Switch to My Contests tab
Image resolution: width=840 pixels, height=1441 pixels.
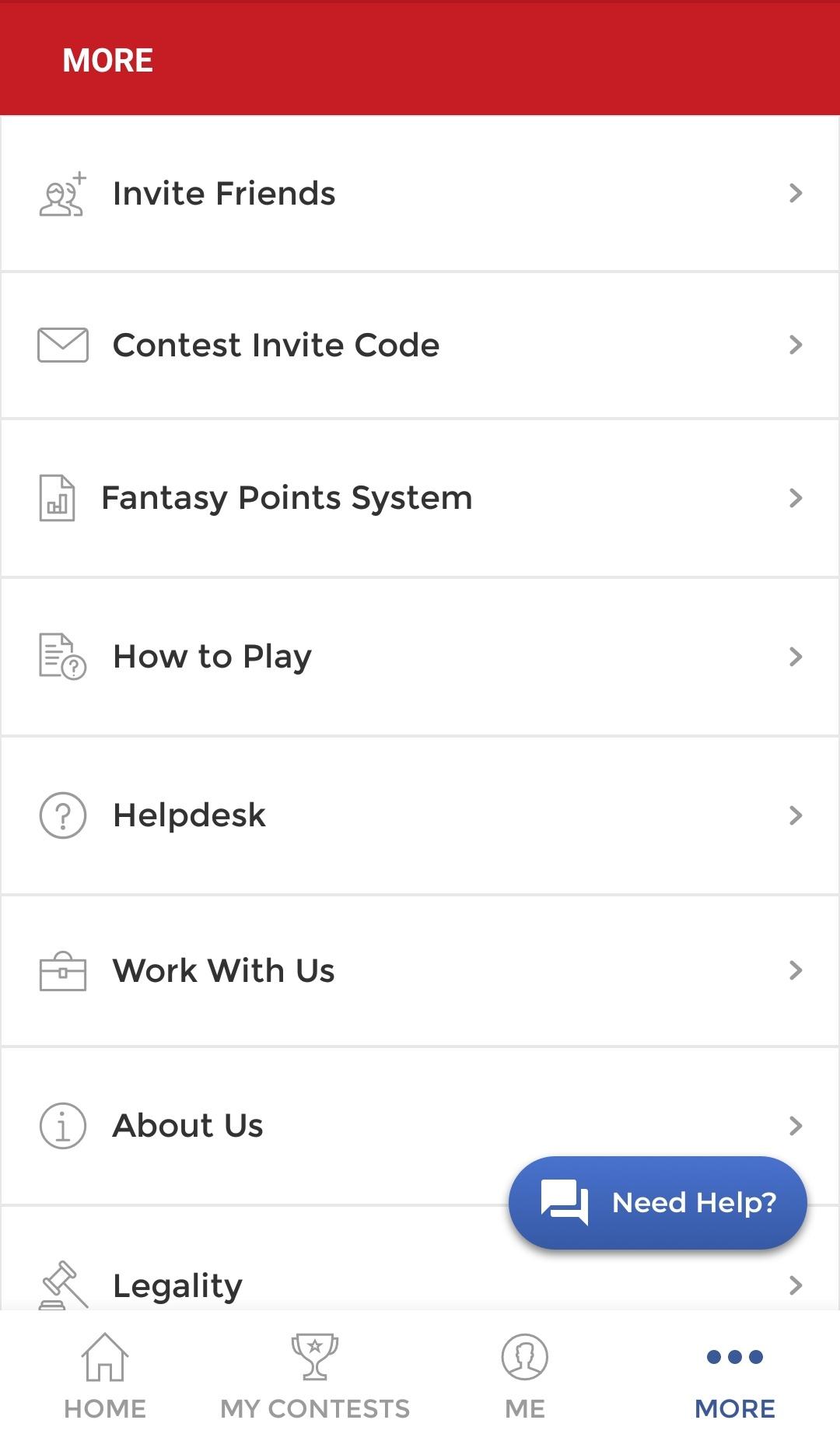[x=315, y=1377]
